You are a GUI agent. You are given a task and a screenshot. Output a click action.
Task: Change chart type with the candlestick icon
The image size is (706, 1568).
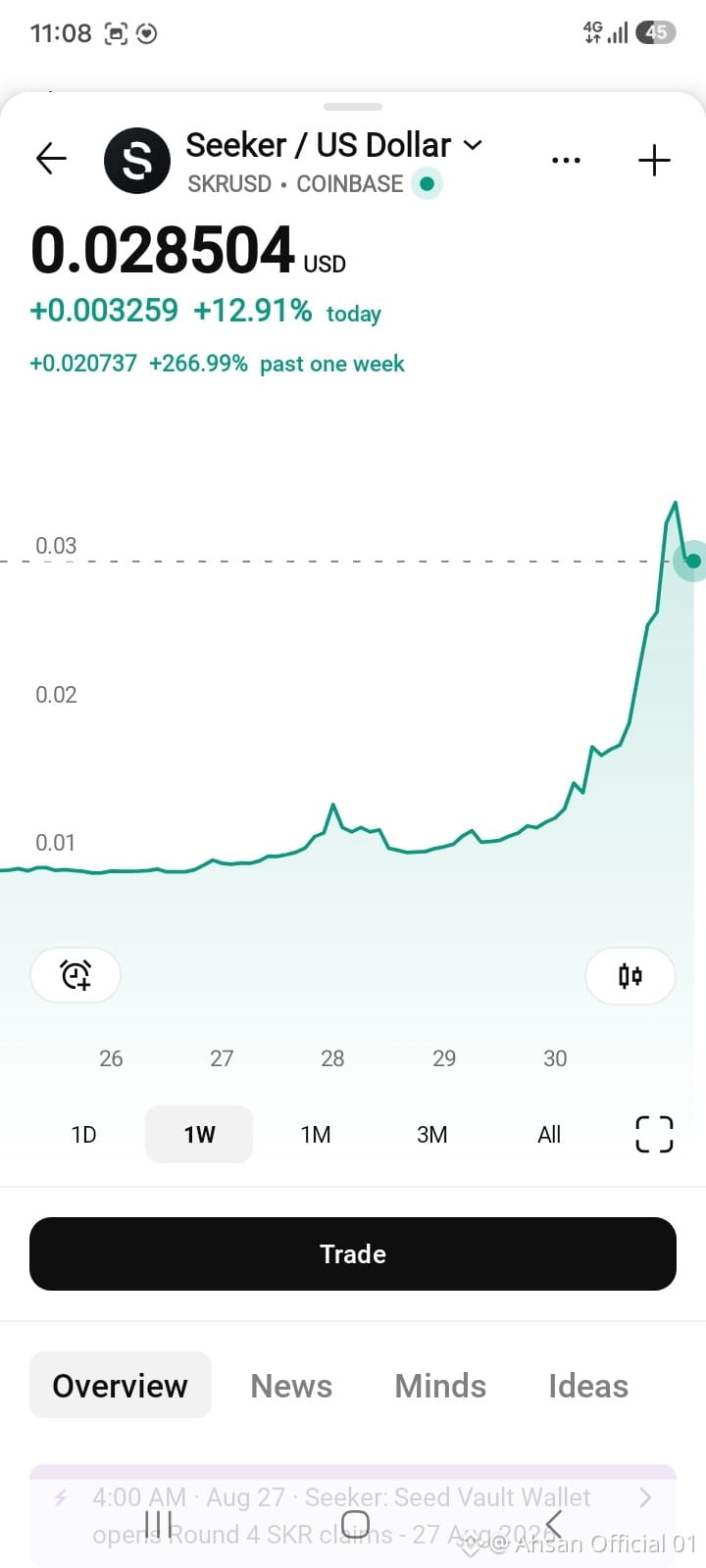(x=630, y=975)
